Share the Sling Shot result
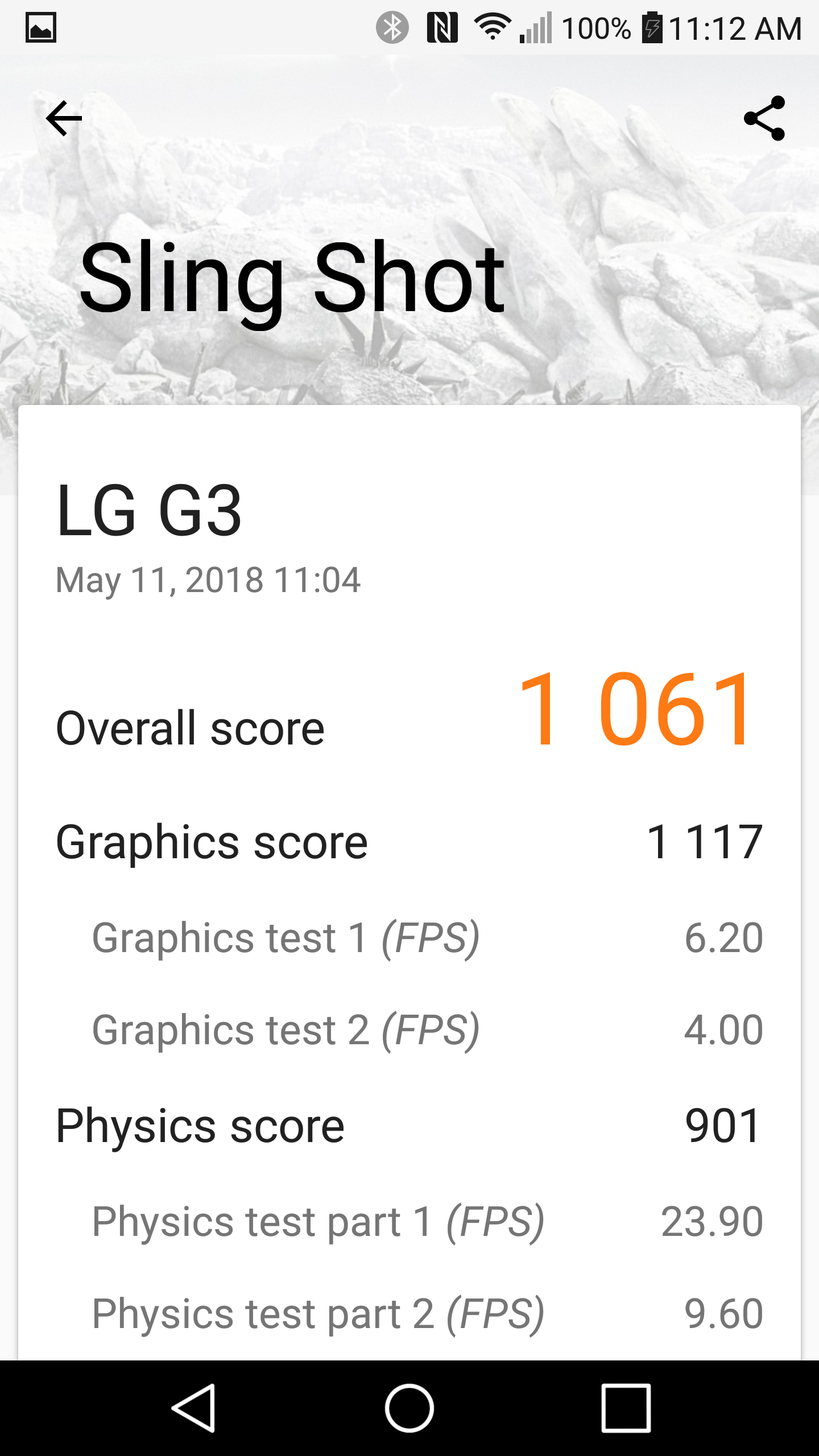 (x=764, y=118)
